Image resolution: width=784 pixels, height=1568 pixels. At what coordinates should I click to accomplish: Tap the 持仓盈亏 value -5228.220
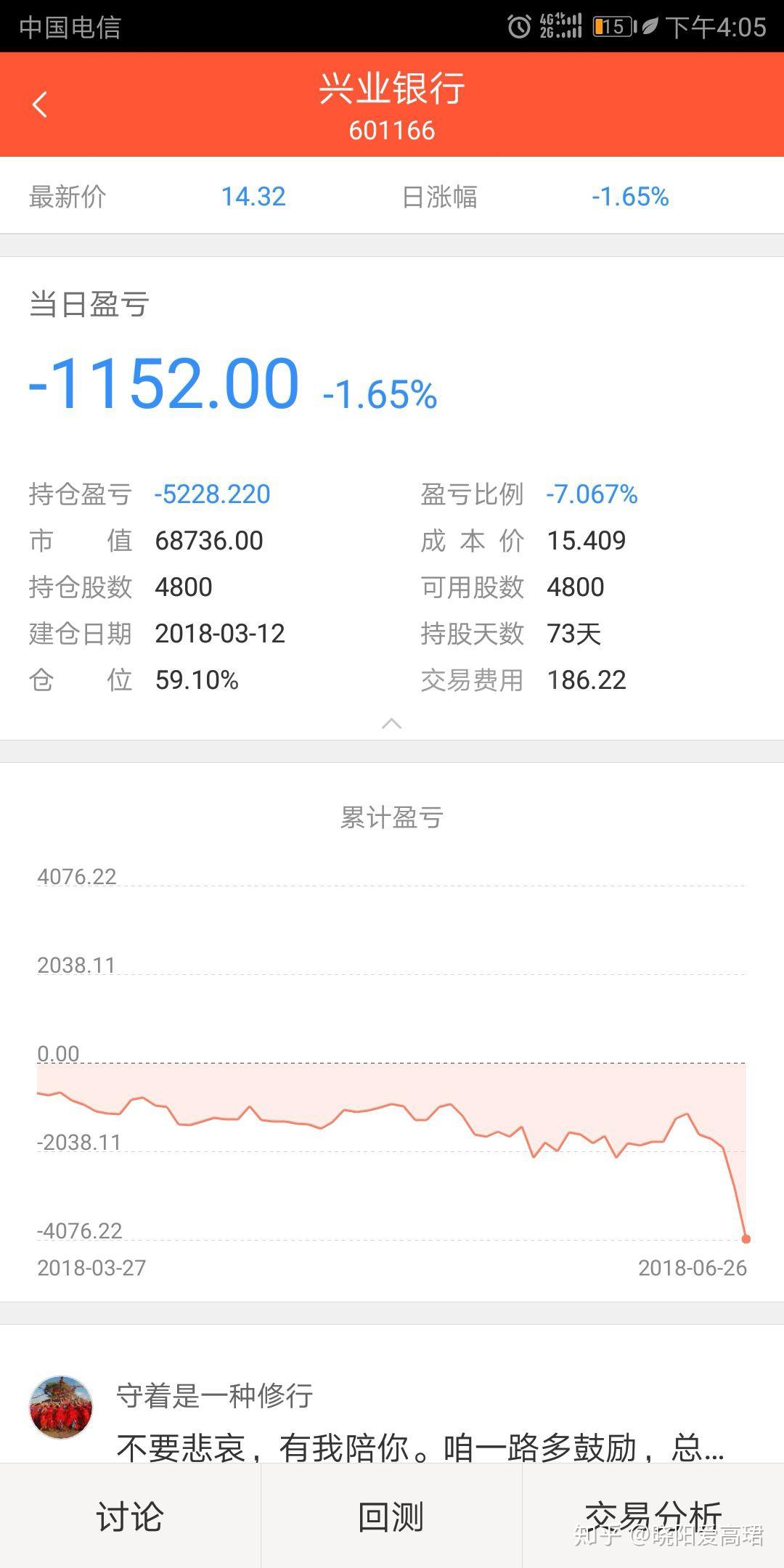(x=213, y=494)
